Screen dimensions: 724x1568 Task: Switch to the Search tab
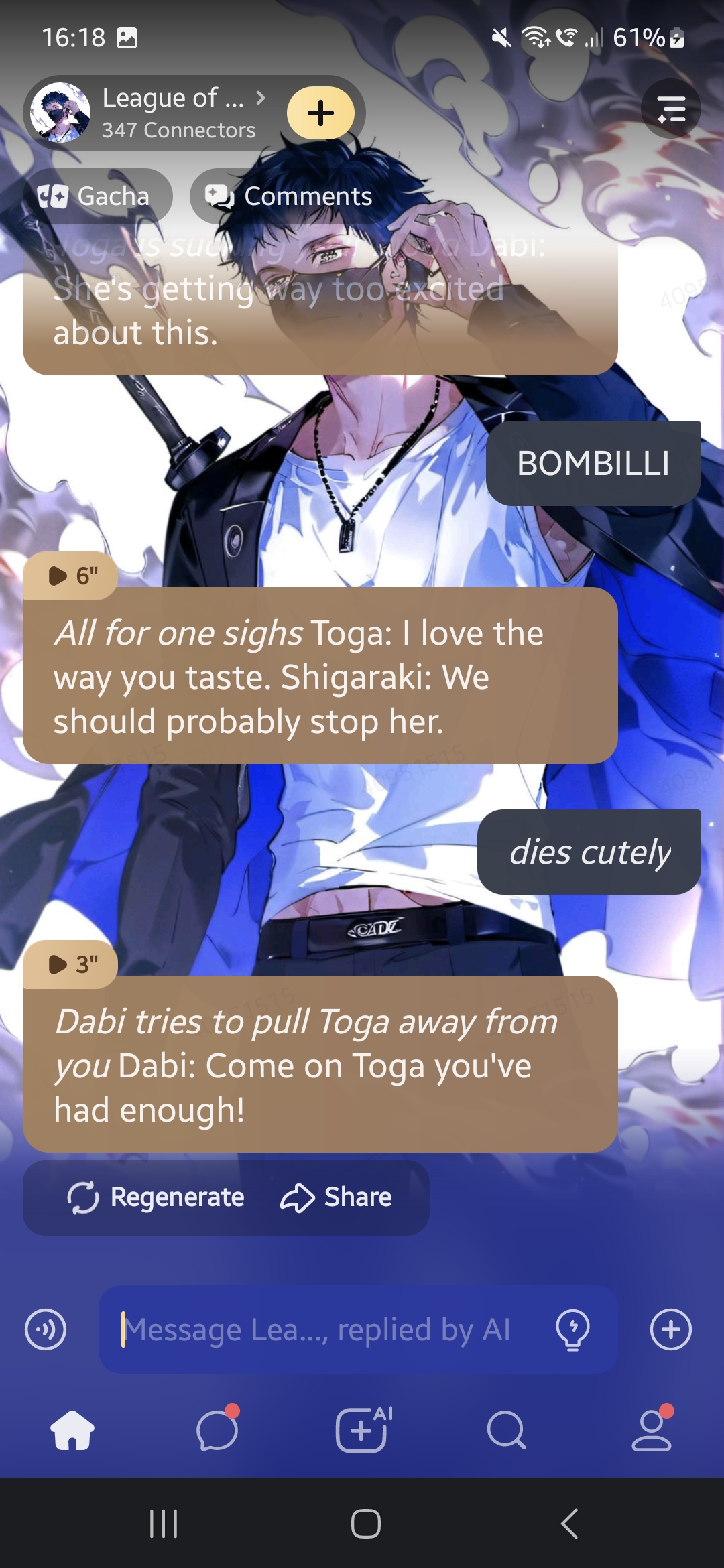(507, 1430)
